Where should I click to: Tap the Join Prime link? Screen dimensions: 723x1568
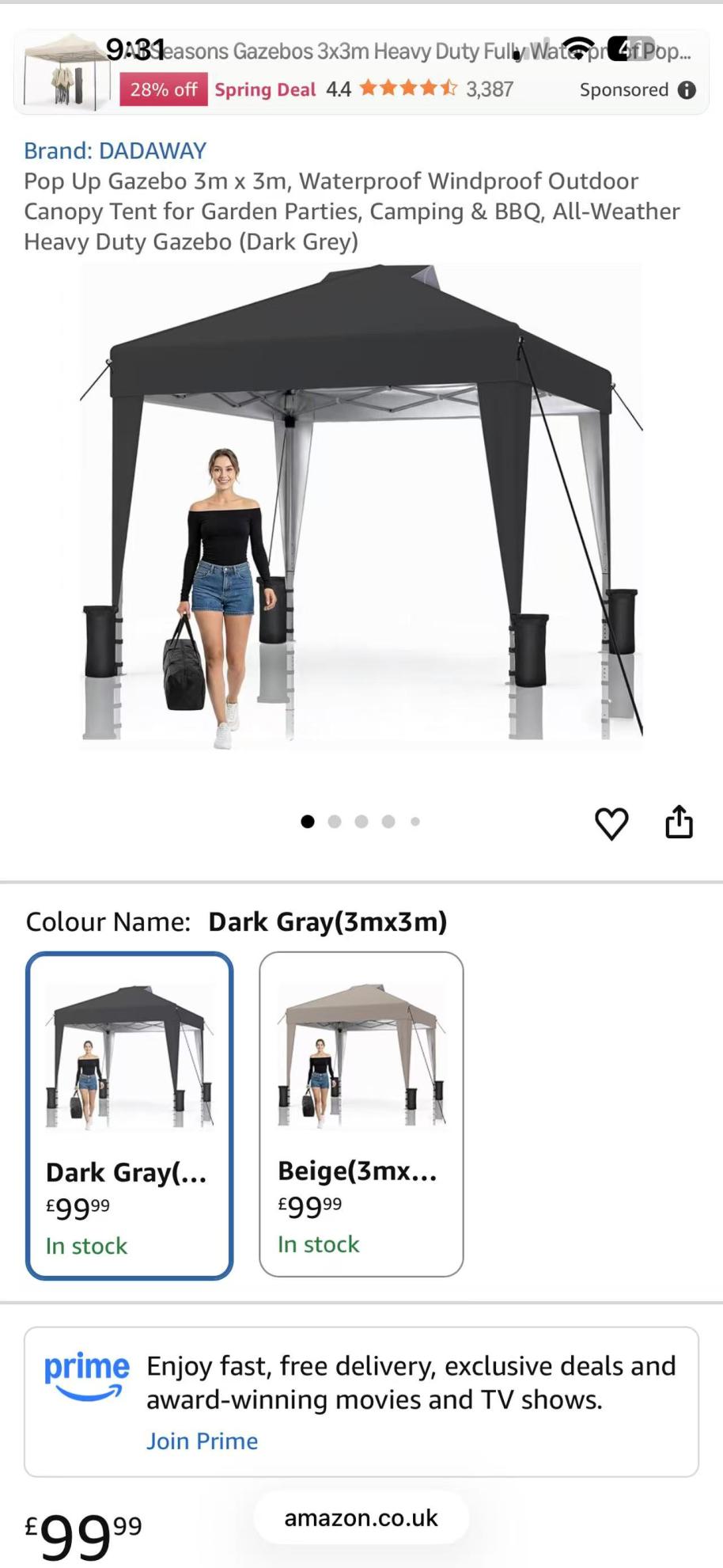[202, 1441]
